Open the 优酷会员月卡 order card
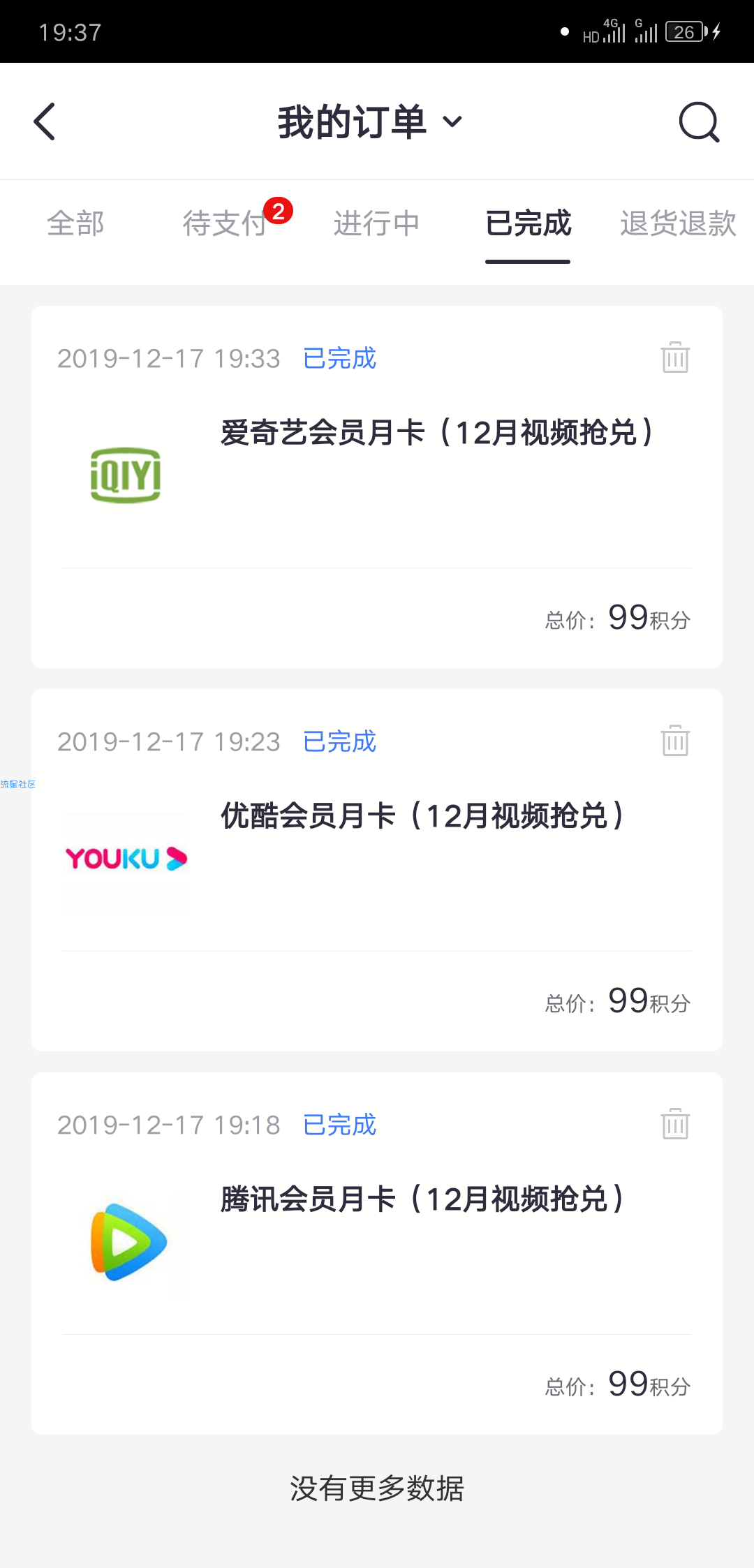Screen dimensions: 754x1568 coord(377,870)
